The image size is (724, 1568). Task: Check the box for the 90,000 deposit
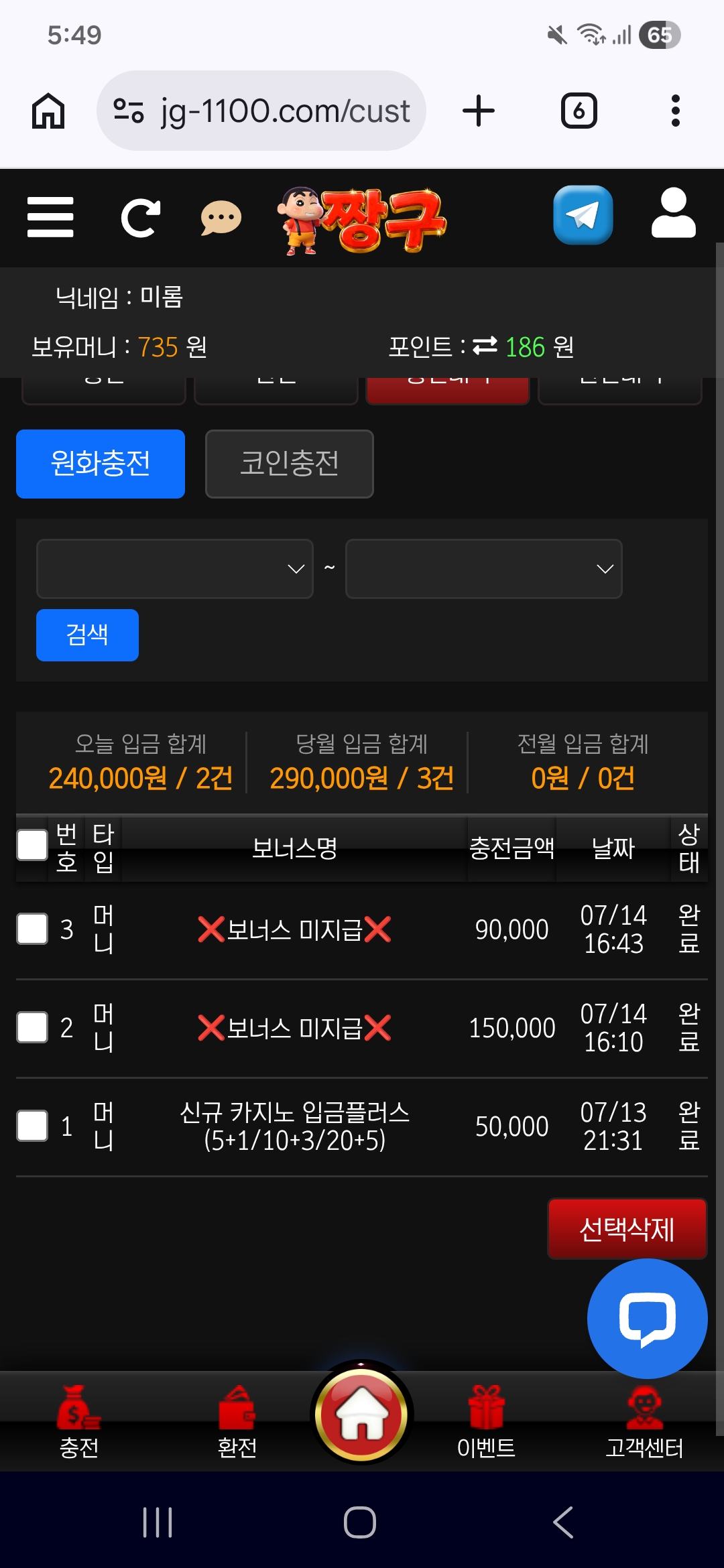click(32, 929)
